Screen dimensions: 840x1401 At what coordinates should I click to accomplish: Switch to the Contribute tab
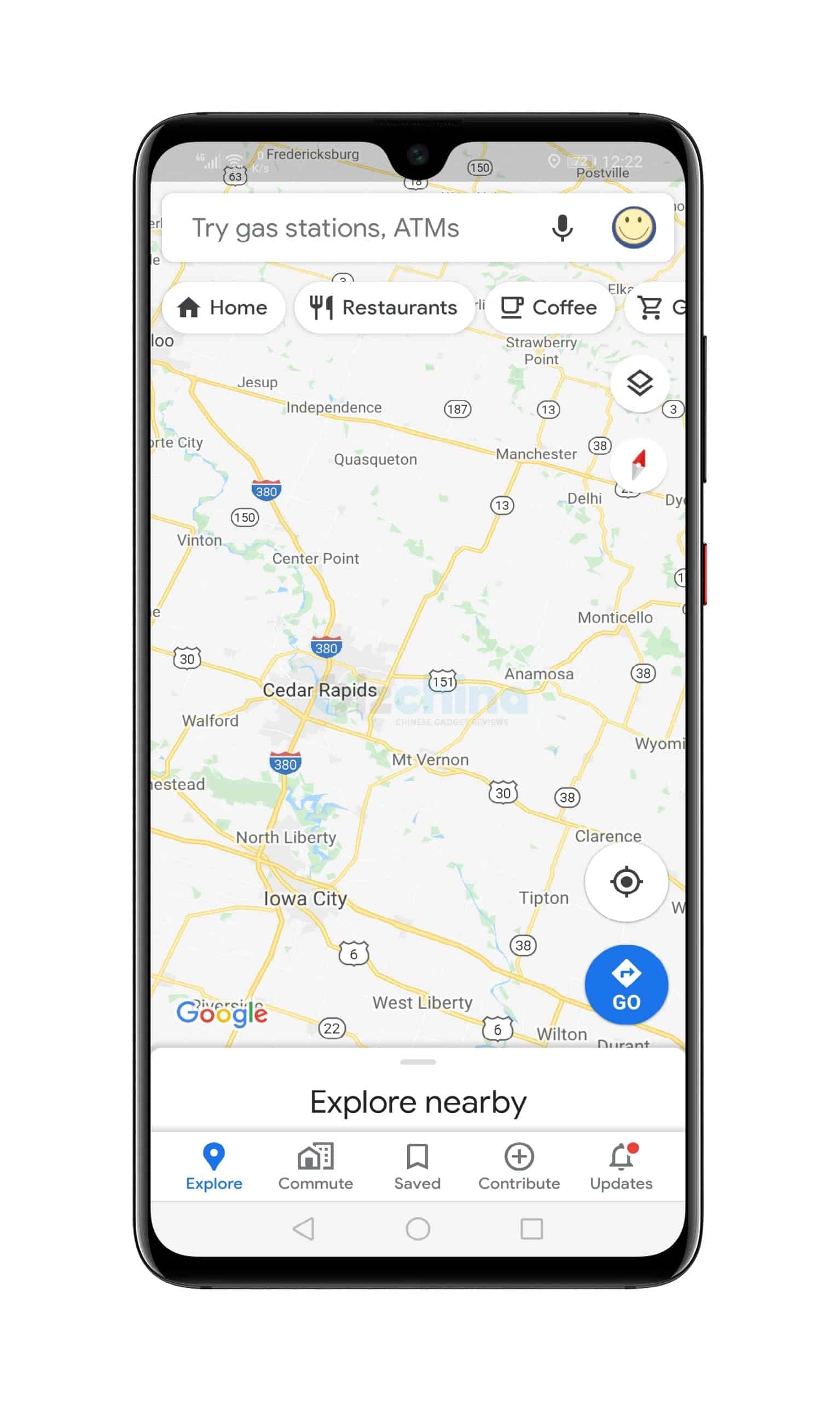pos(519,1168)
